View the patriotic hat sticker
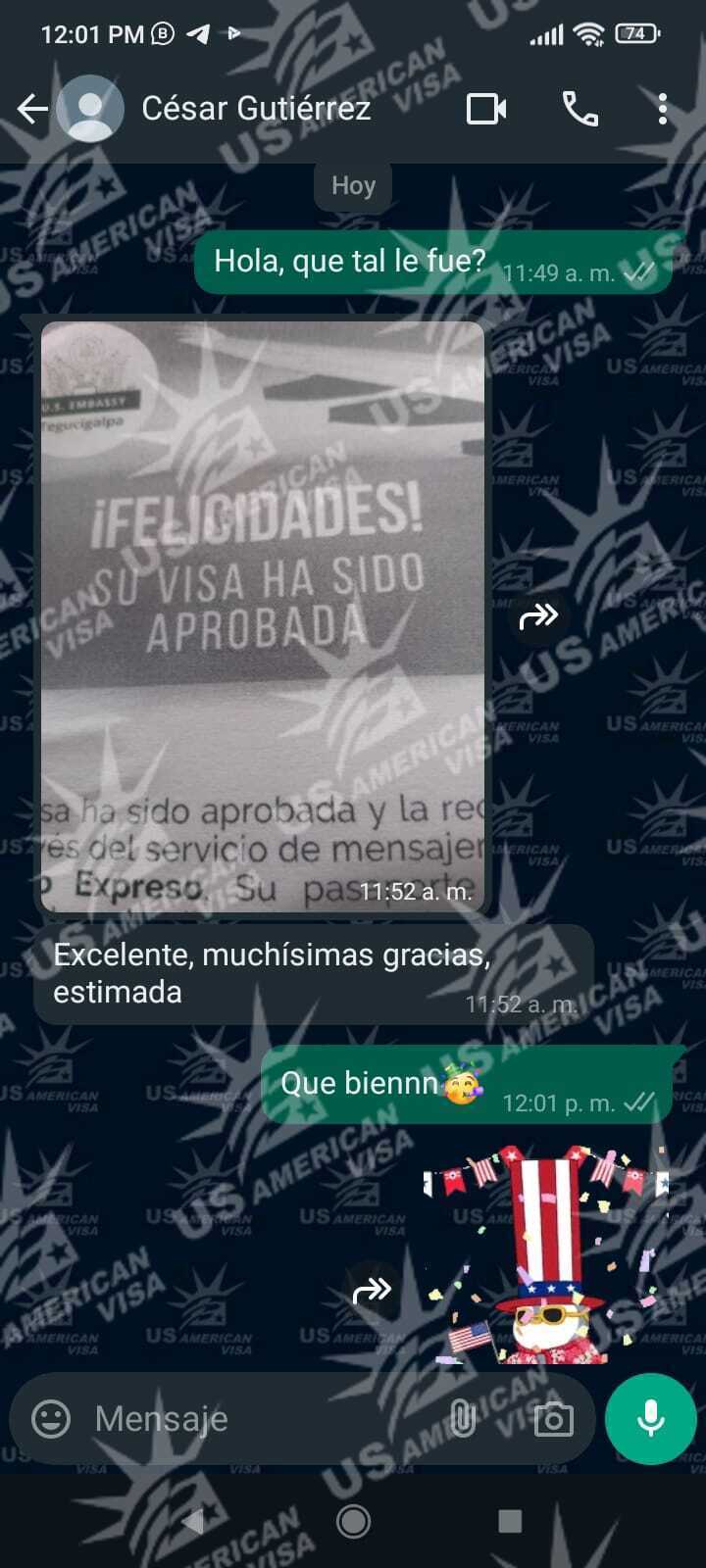 point(547,1254)
